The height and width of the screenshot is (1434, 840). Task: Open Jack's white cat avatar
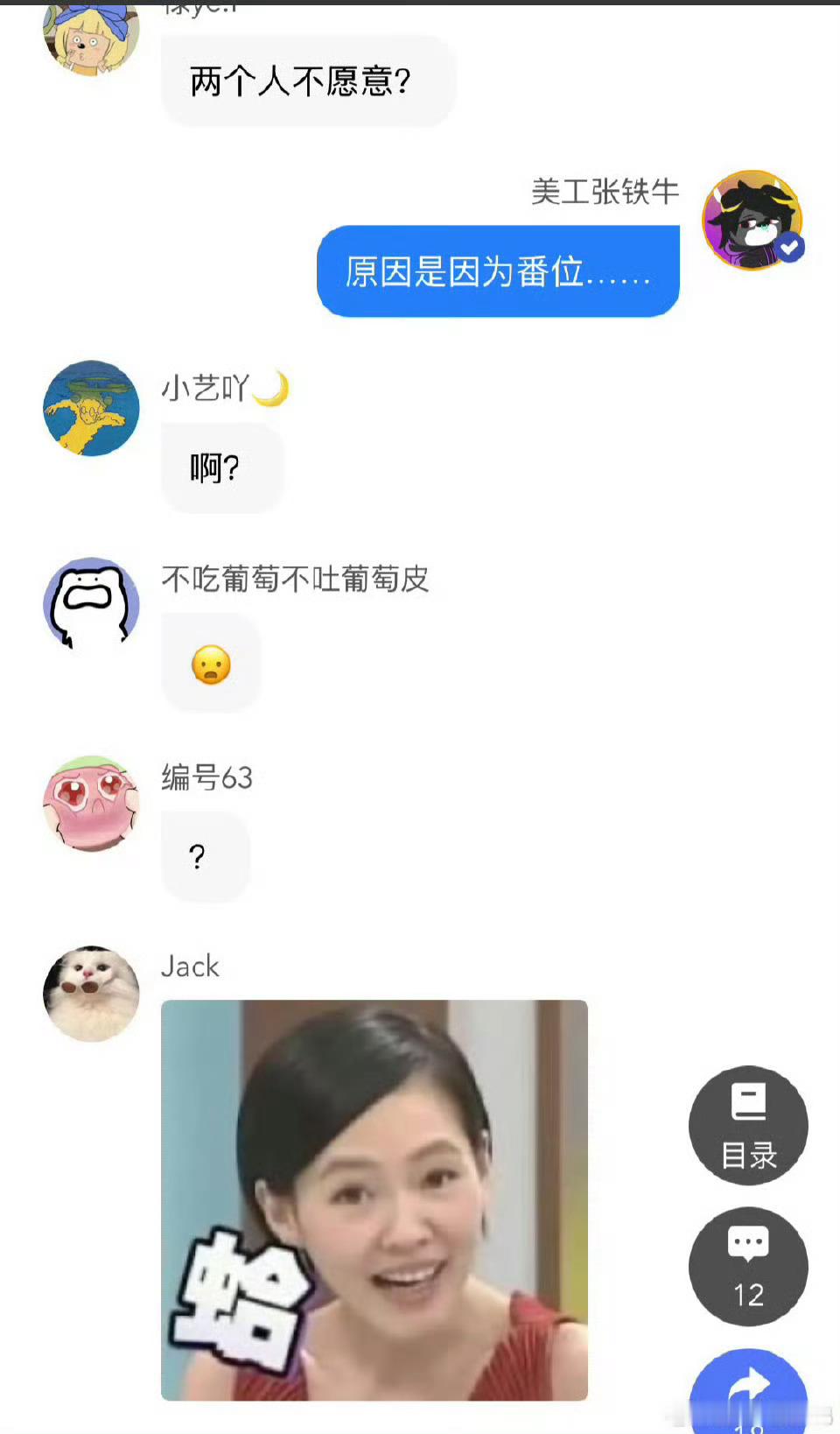pyautogui.click(x=91, y=994)
